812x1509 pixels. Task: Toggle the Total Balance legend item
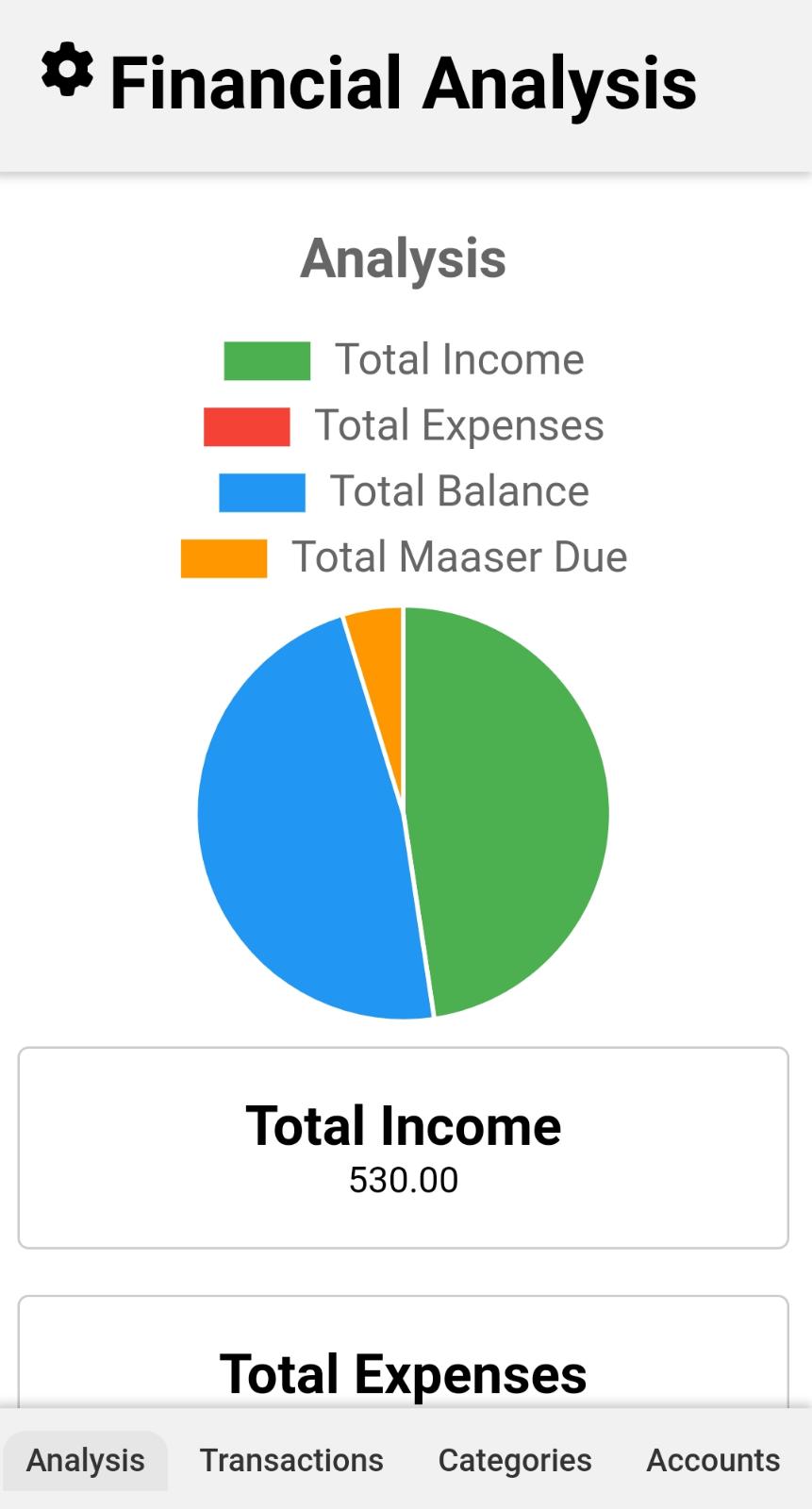pyautogui.click(x=404, y=491)
